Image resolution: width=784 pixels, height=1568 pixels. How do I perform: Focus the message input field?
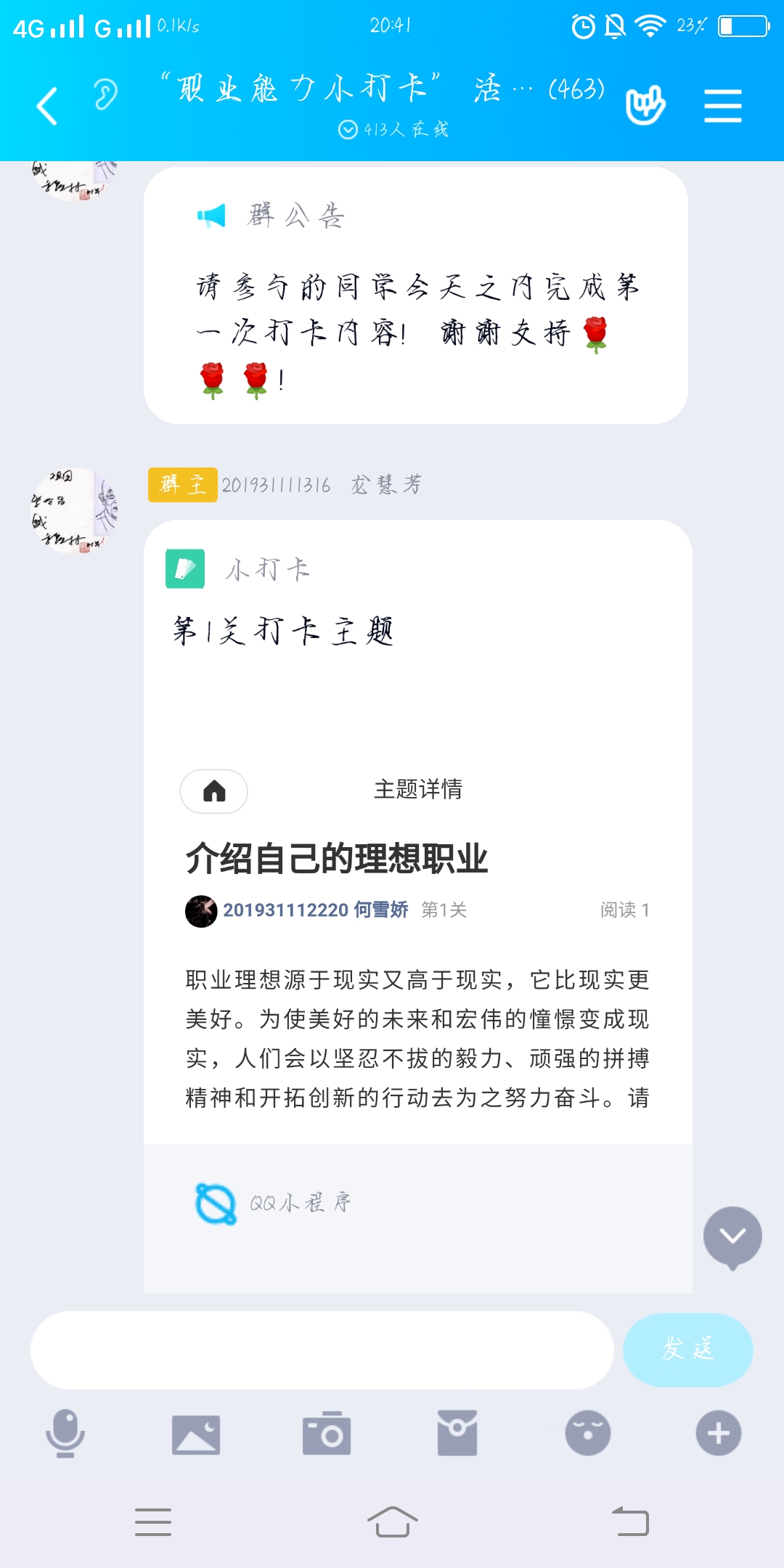point(322,1349)
